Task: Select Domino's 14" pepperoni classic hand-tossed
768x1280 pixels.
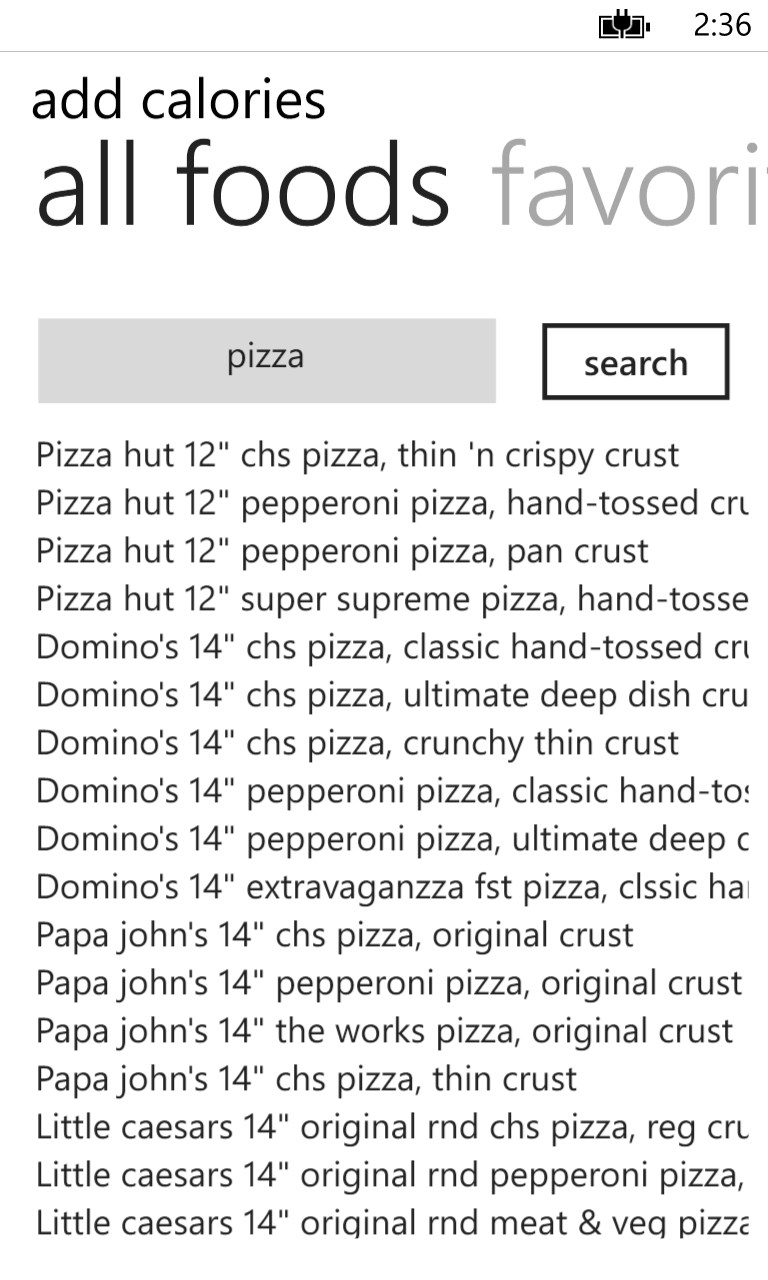Action: click(x=390, y=791)
